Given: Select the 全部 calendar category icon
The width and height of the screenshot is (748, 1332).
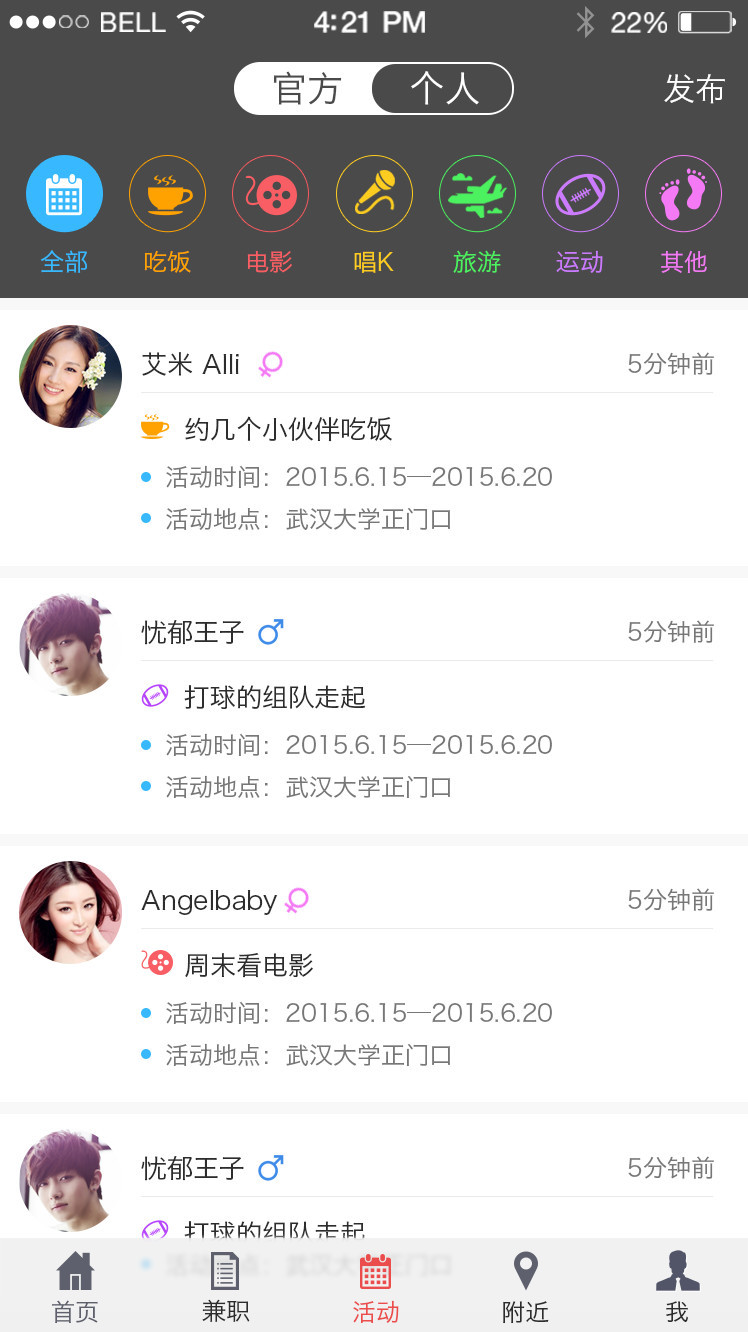Looking at the screenshot, I should tap(64, 193).
